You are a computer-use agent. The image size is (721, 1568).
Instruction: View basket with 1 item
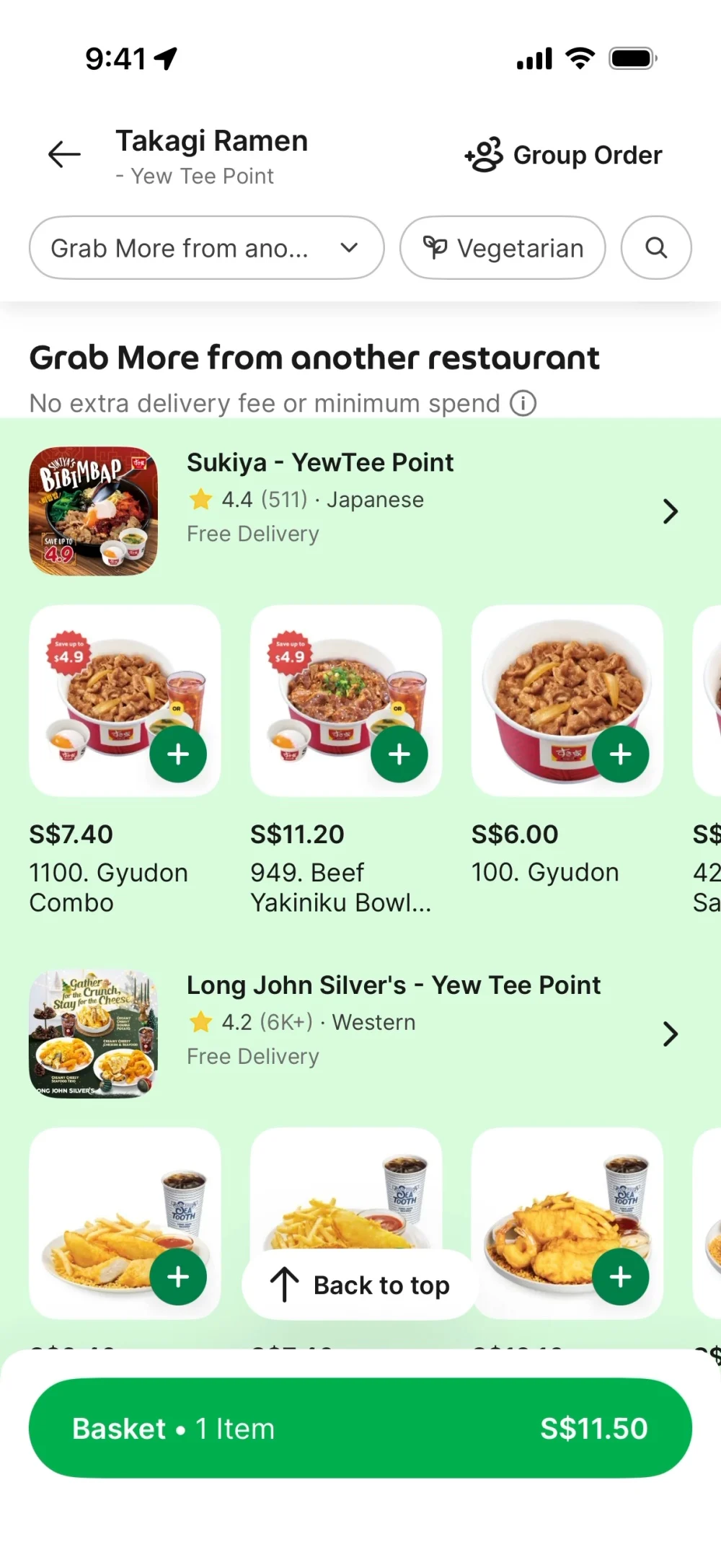[360, 1428]
